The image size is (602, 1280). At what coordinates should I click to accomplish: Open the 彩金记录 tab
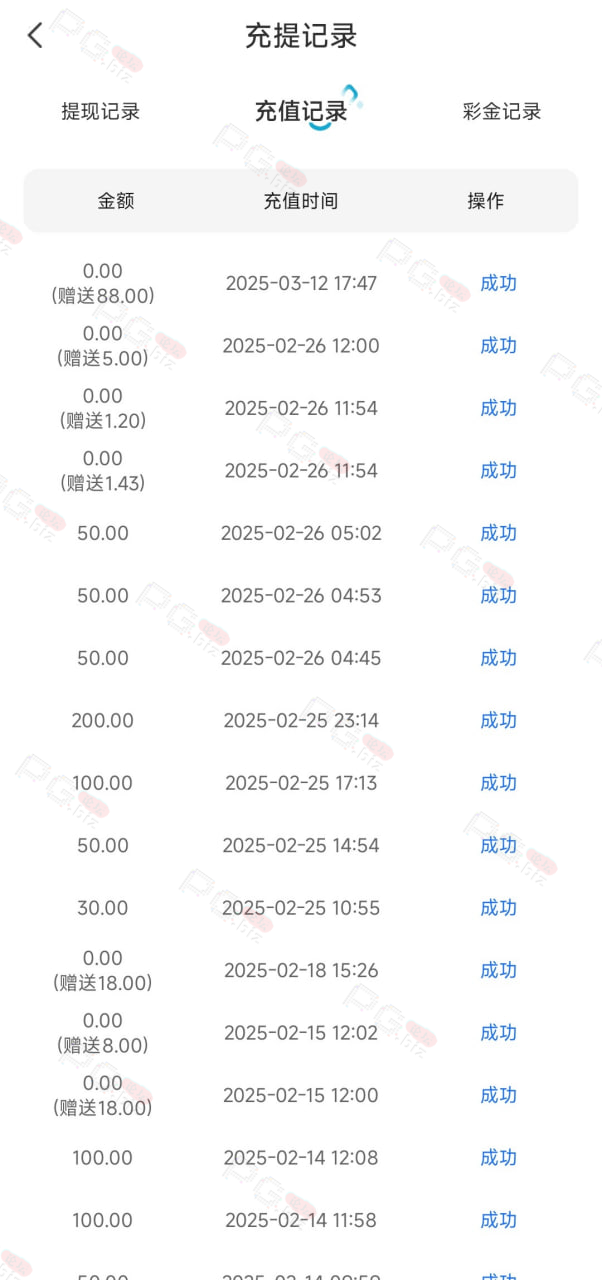click(x=502, y=111)
